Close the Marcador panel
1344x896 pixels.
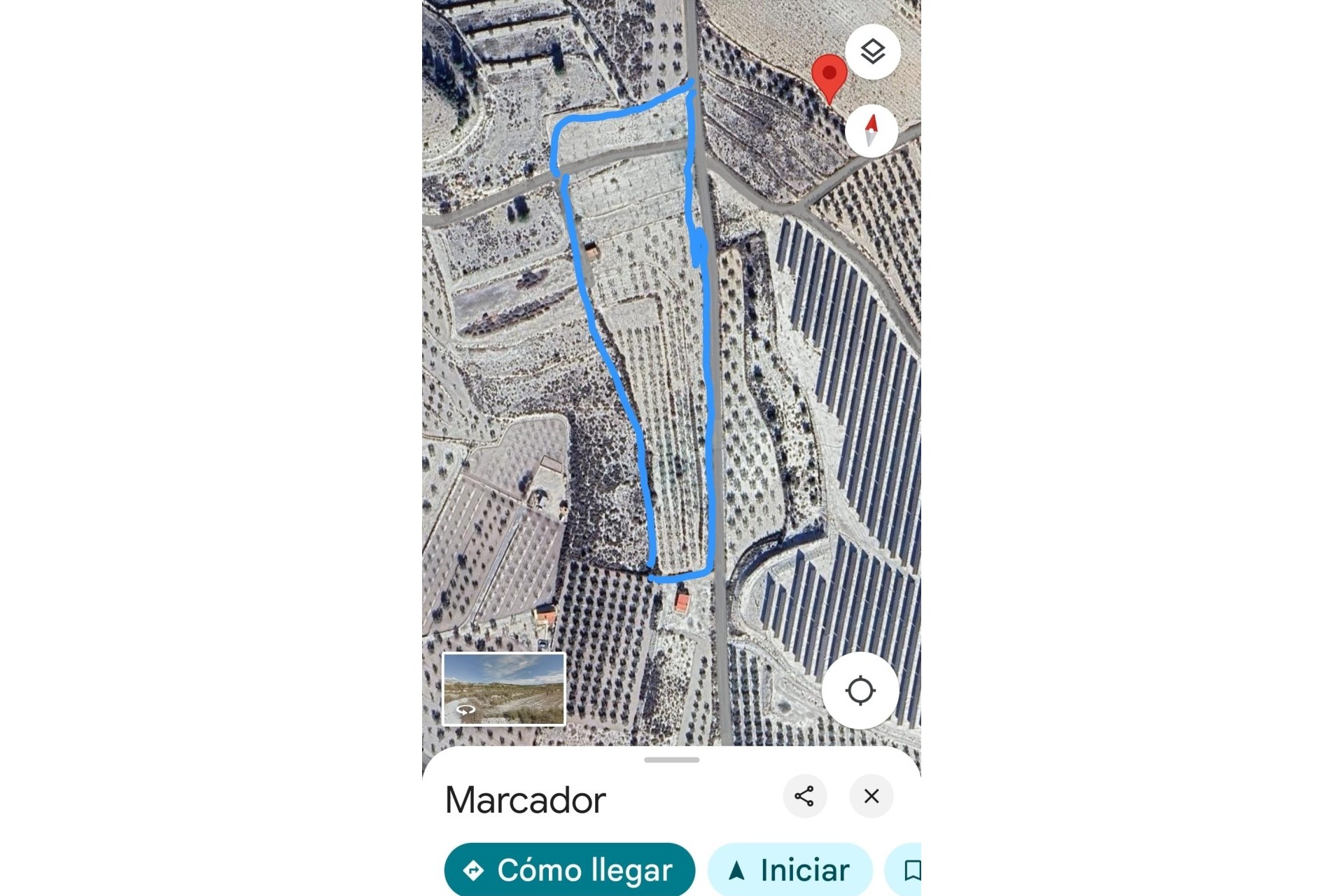(871, 796)
